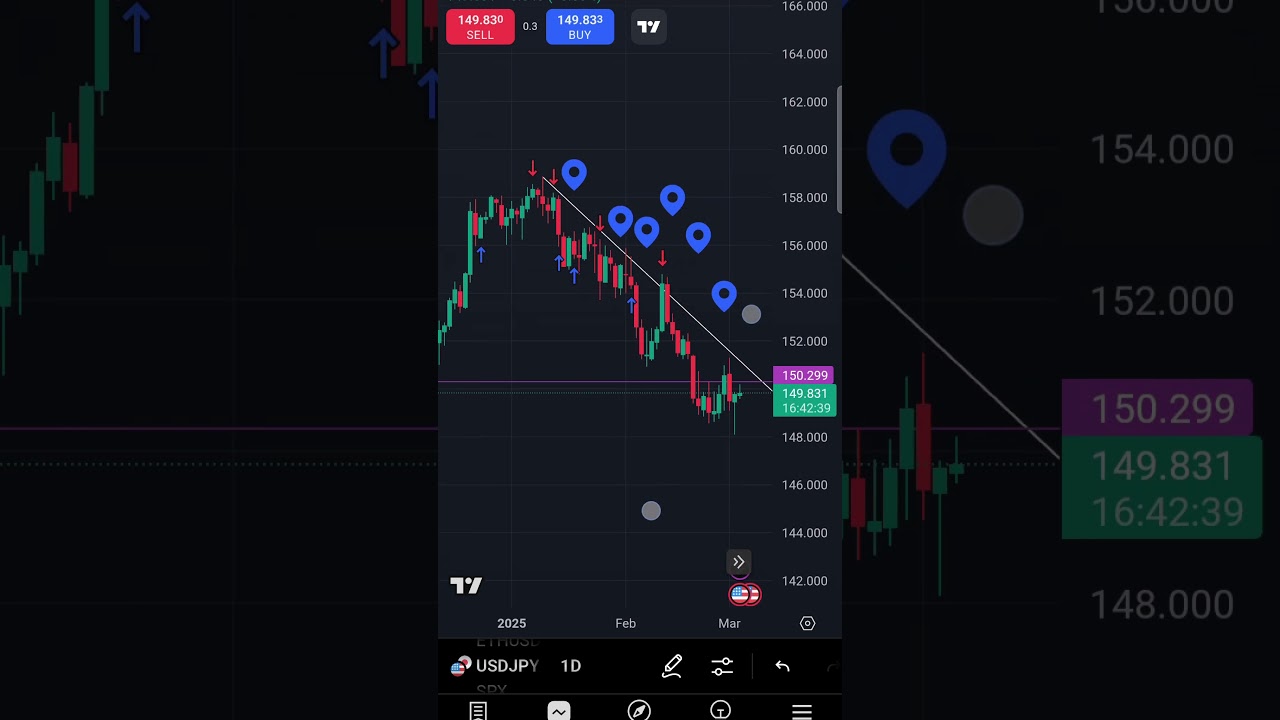Screen dimensions: 1280x720
Task: Switch to the Ideas tab
Action: point(720,710)
